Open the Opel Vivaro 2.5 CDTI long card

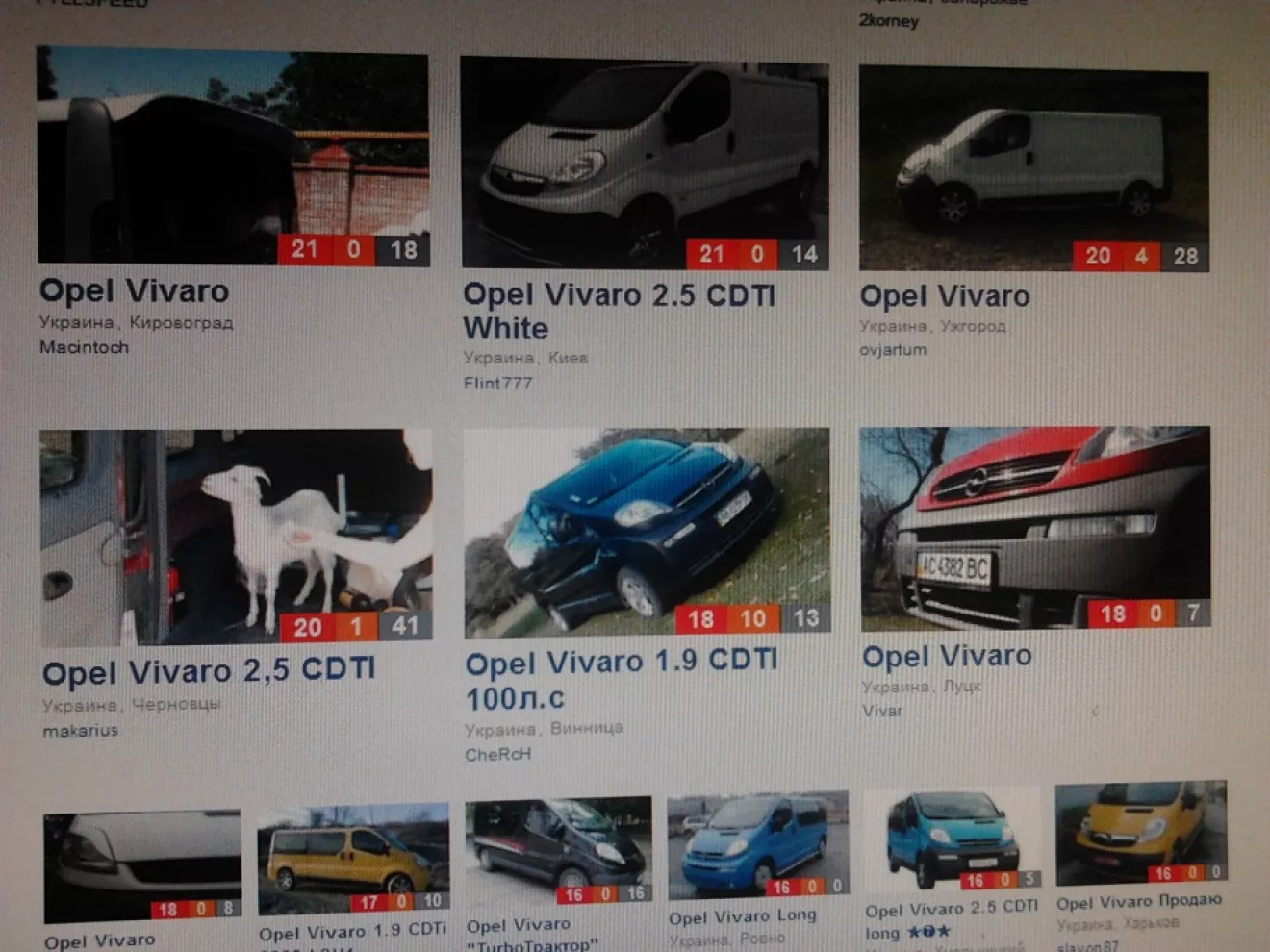point(951,909)
